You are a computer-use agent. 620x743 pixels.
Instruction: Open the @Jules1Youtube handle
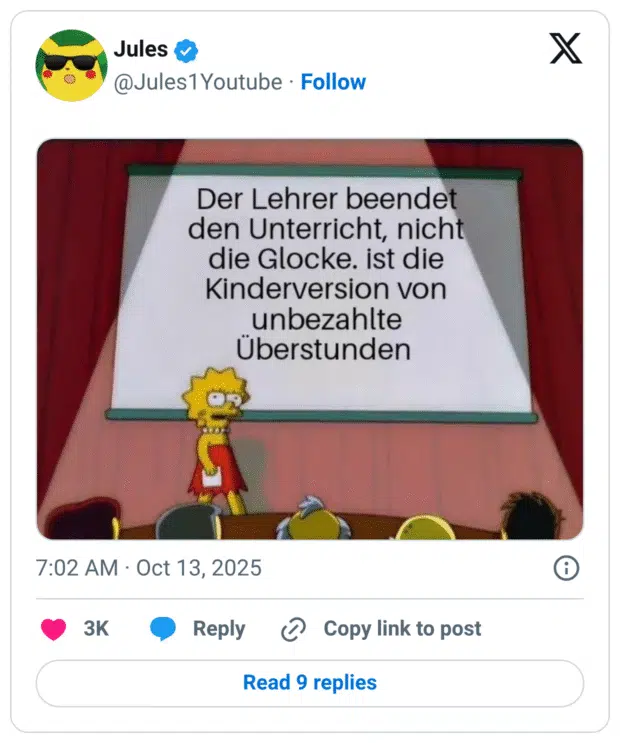(x=198, y=82)
